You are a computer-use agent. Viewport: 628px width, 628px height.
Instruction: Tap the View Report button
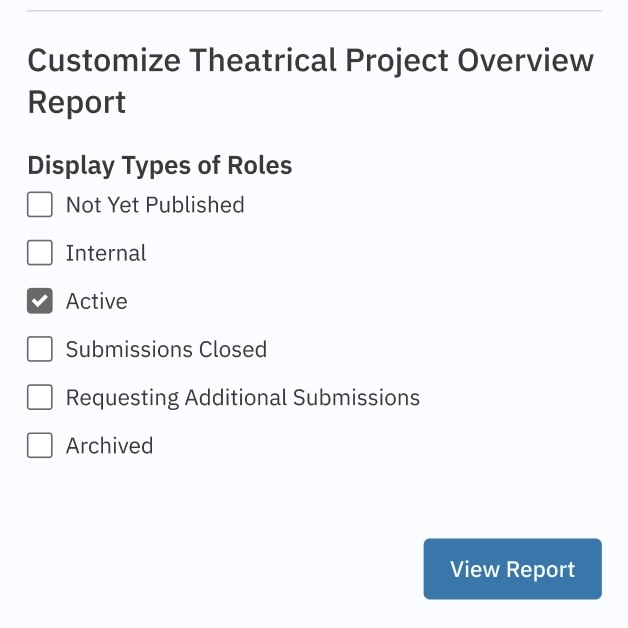[x=512, y=569]
